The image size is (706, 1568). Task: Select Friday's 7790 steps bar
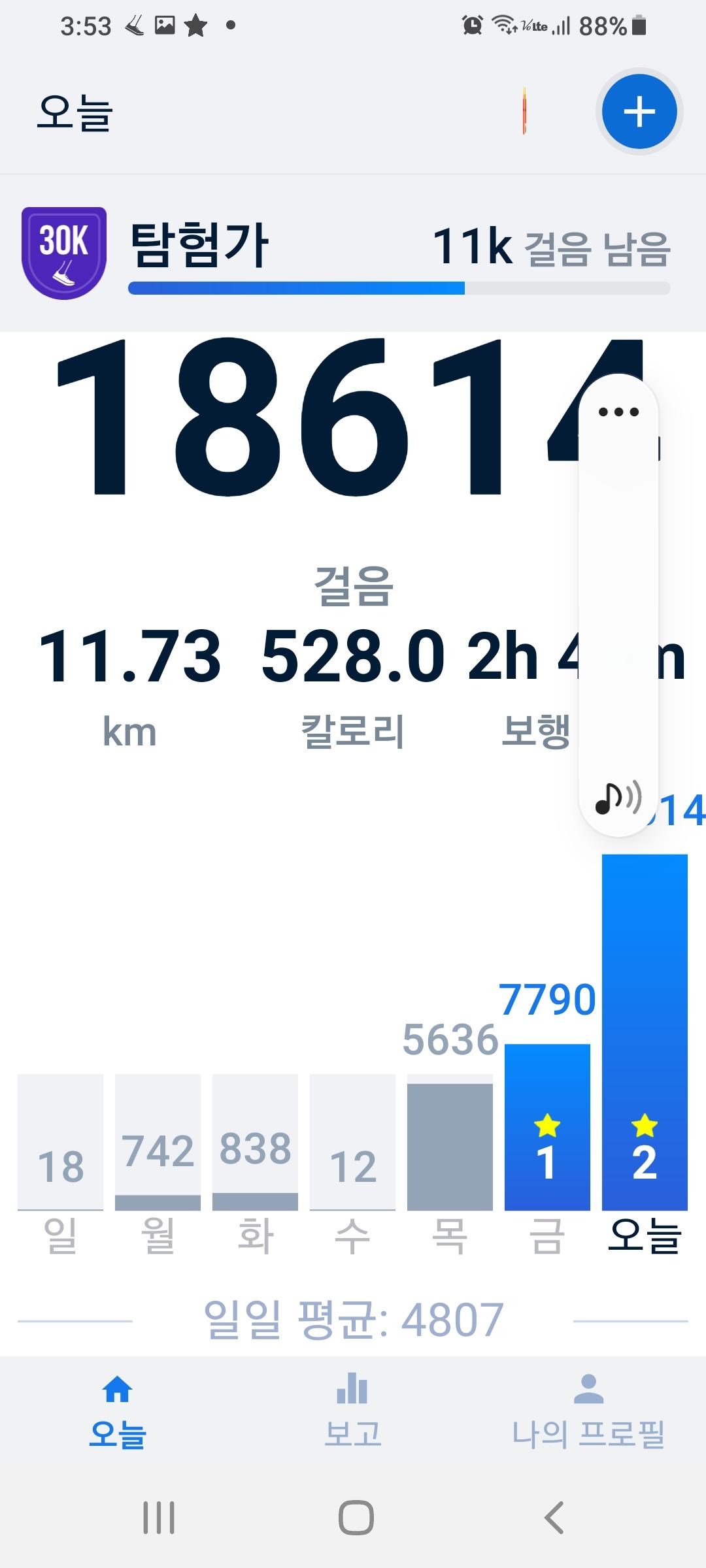pyautogui.click(x=547, y=1127)
